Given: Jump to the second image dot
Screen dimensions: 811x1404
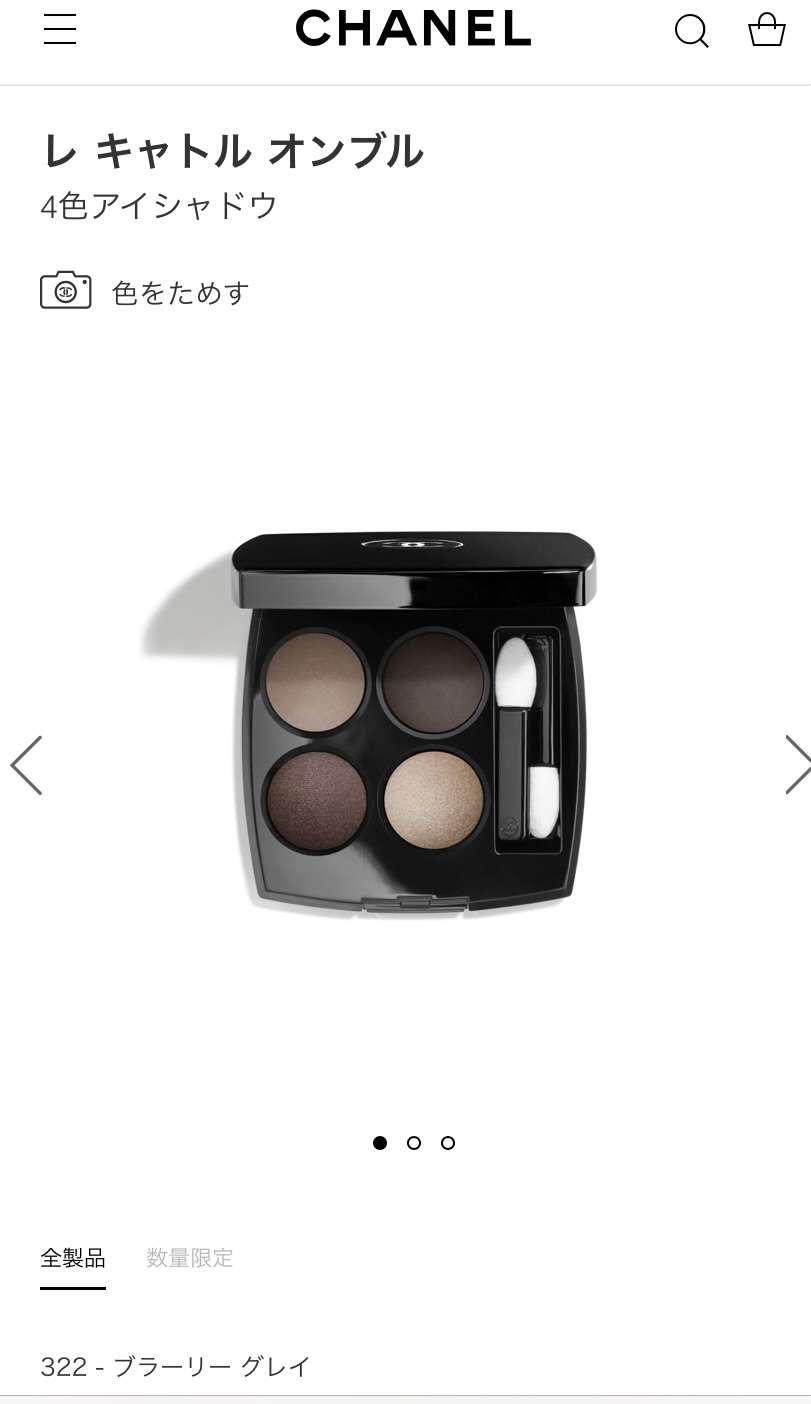Looking at the screenshot, I should tap(414, 1143).
